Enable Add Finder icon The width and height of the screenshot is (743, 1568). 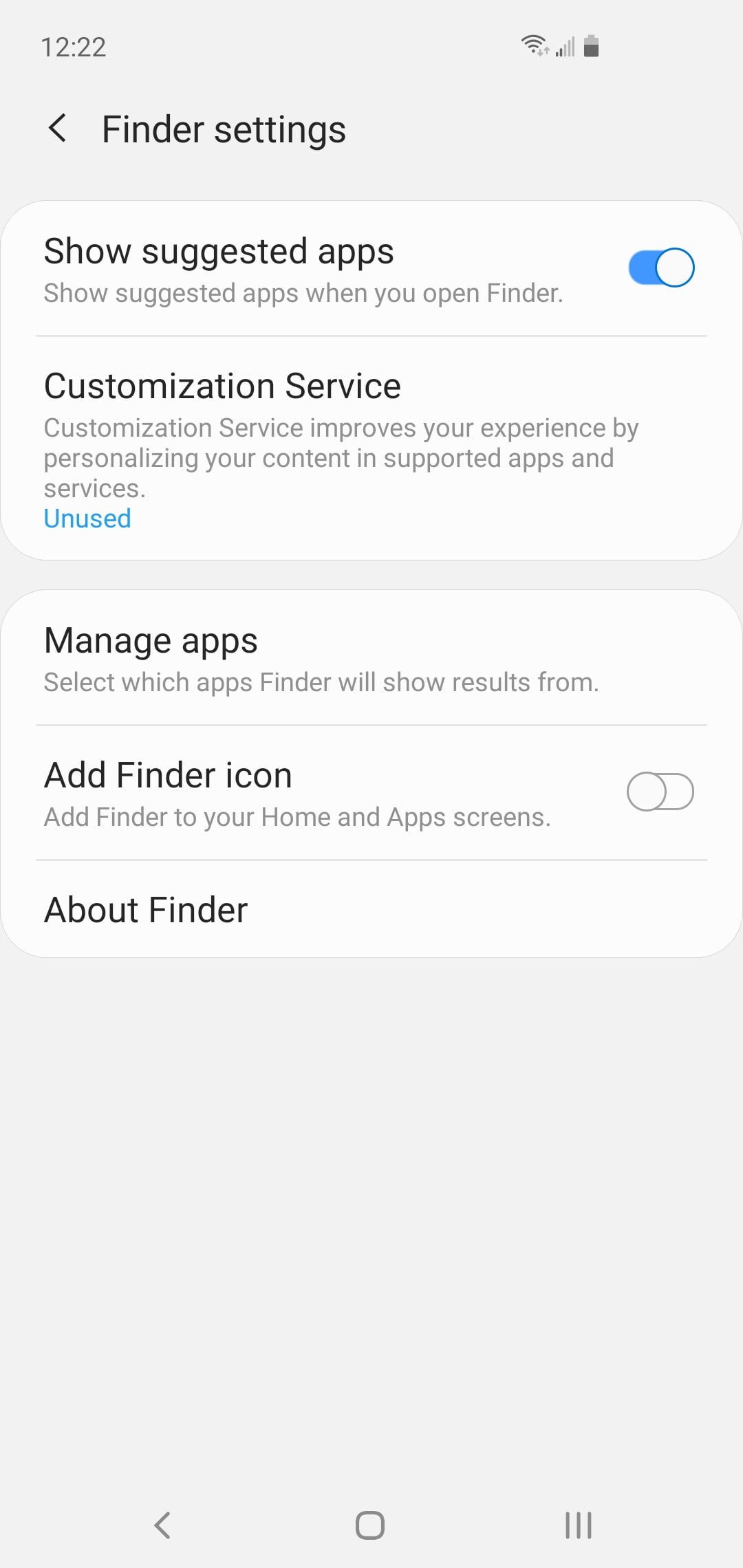(660, 792)
